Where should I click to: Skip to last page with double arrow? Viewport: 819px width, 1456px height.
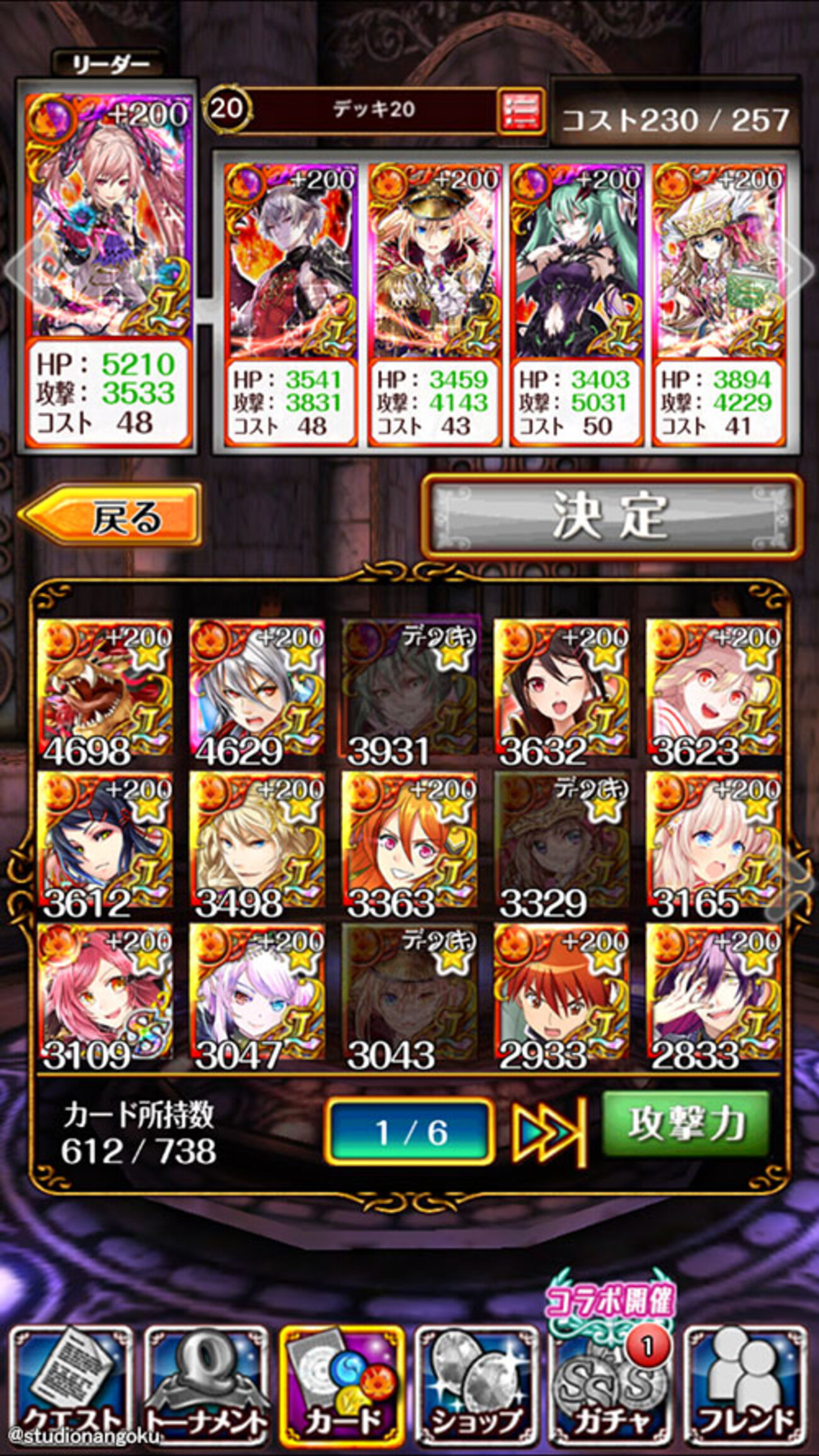click(x=547, y=1132)
